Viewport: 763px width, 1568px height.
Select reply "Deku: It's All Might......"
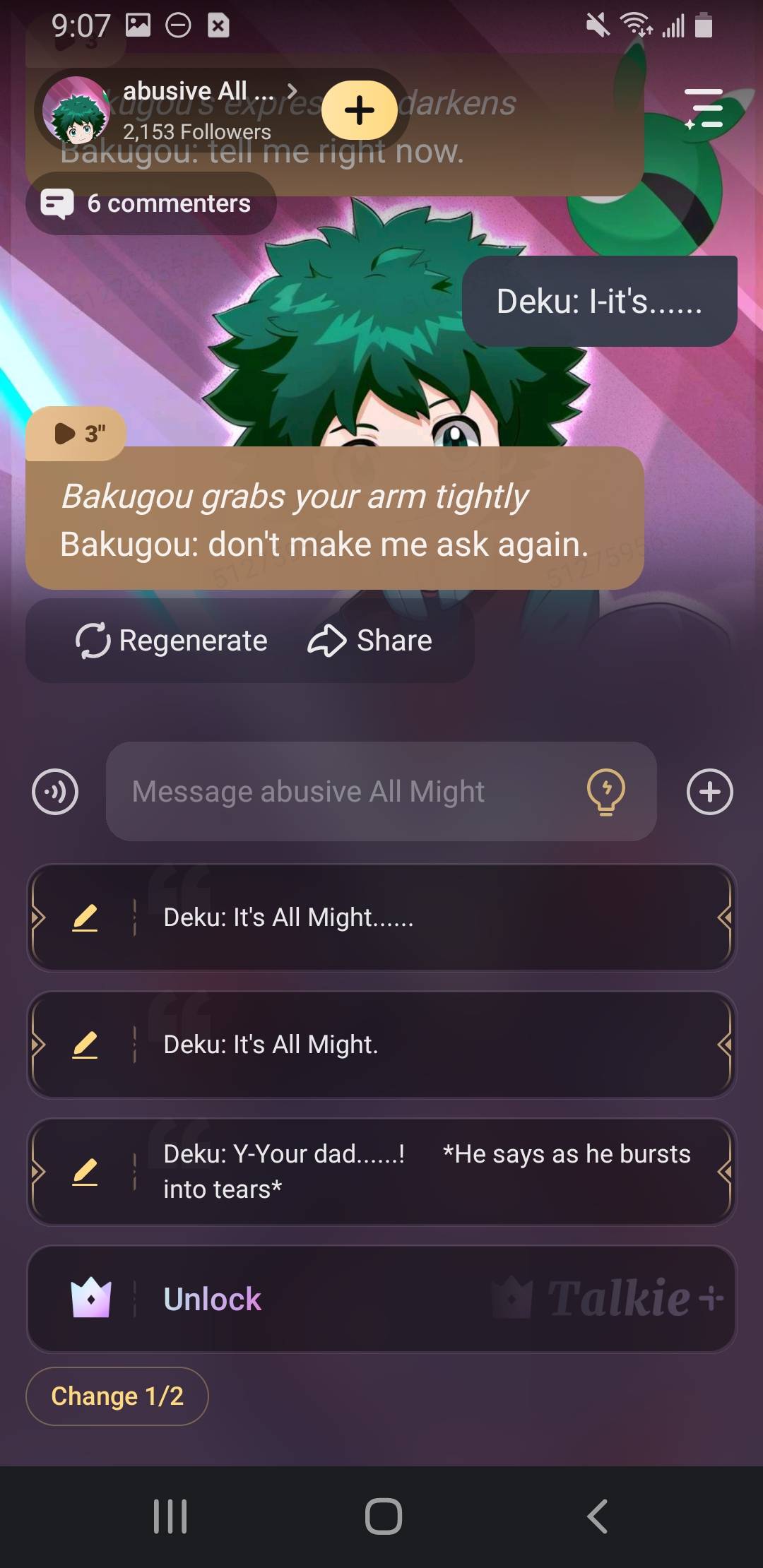click(x=424, y=917)
